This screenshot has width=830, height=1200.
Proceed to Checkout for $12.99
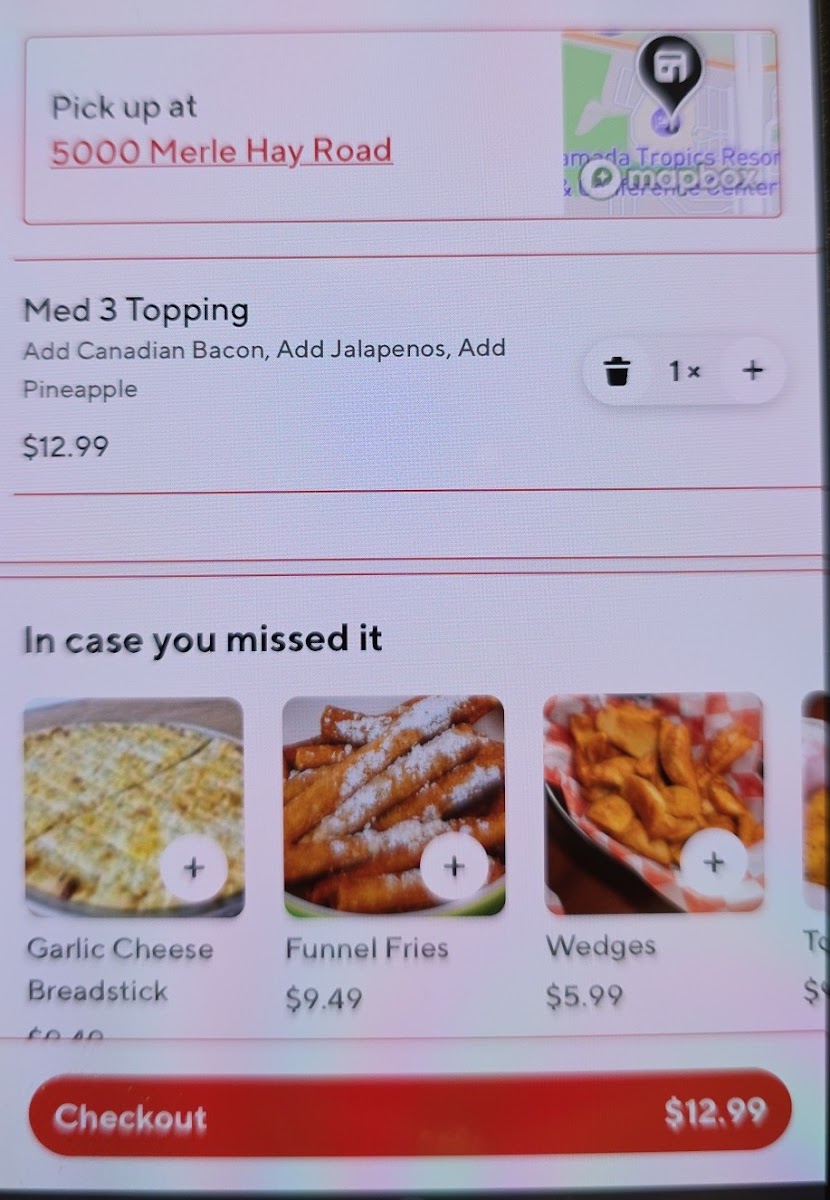[410, 1114]
